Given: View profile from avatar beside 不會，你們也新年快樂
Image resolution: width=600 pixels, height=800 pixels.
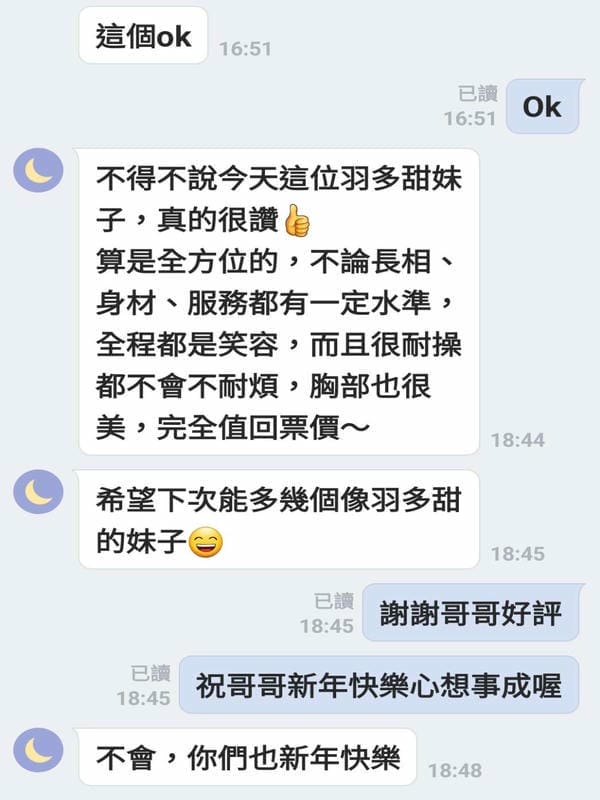Looking at the screenshot, I should [39, 750].
